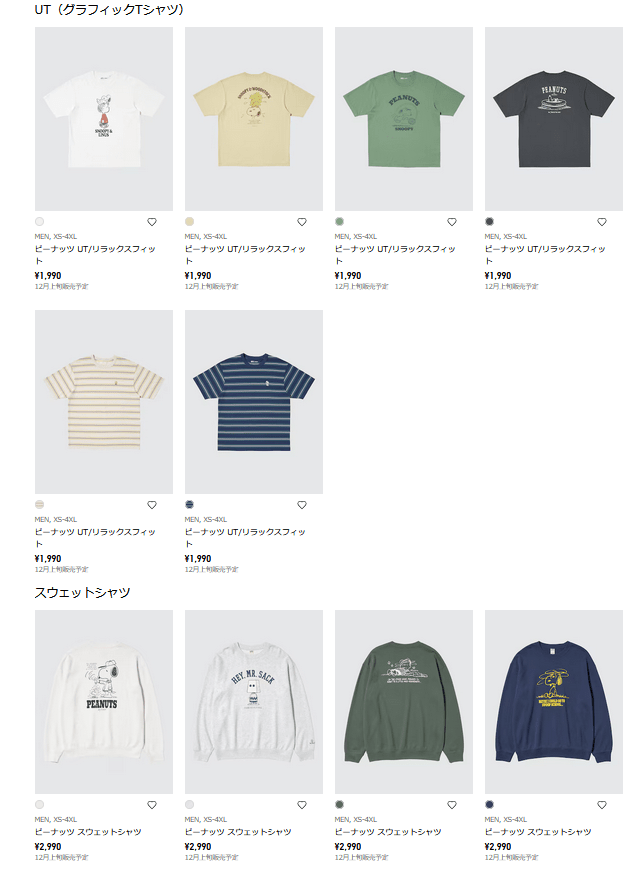640x870 pixels.
Task: Favorite the yellow Peanuts UT t-shirt
Action: [x=302, y=222]
